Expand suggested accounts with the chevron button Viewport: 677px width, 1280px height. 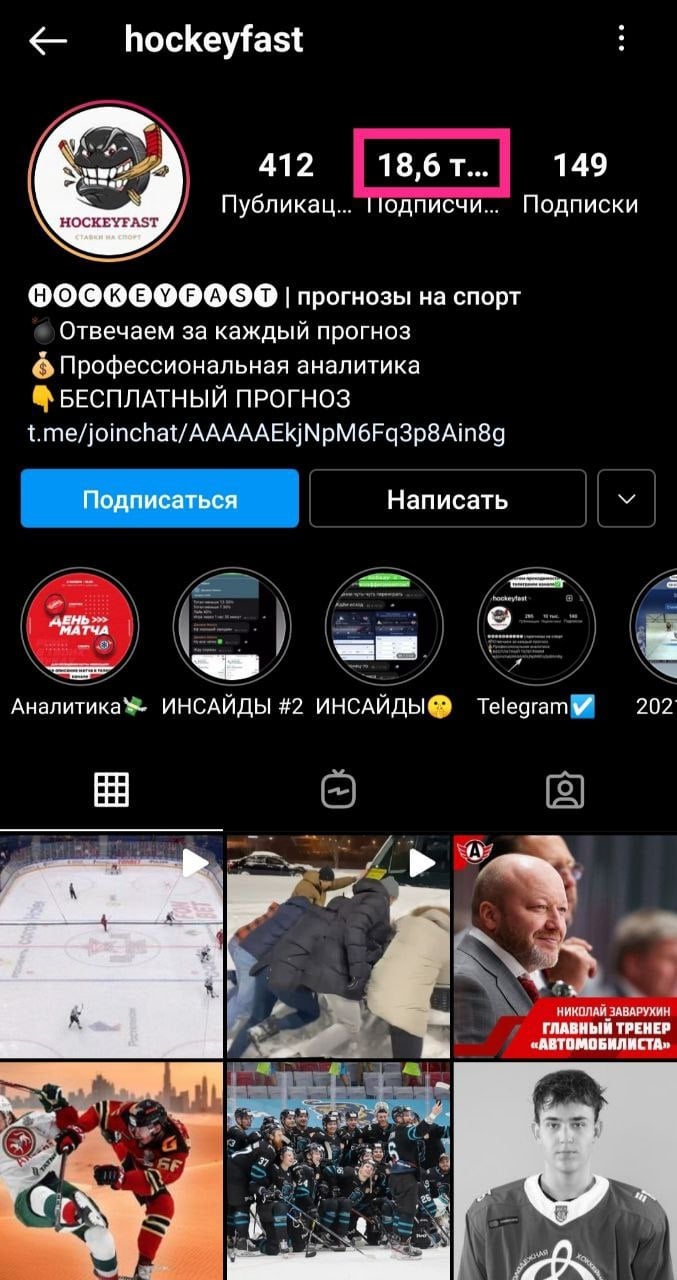tap(626, 498)
